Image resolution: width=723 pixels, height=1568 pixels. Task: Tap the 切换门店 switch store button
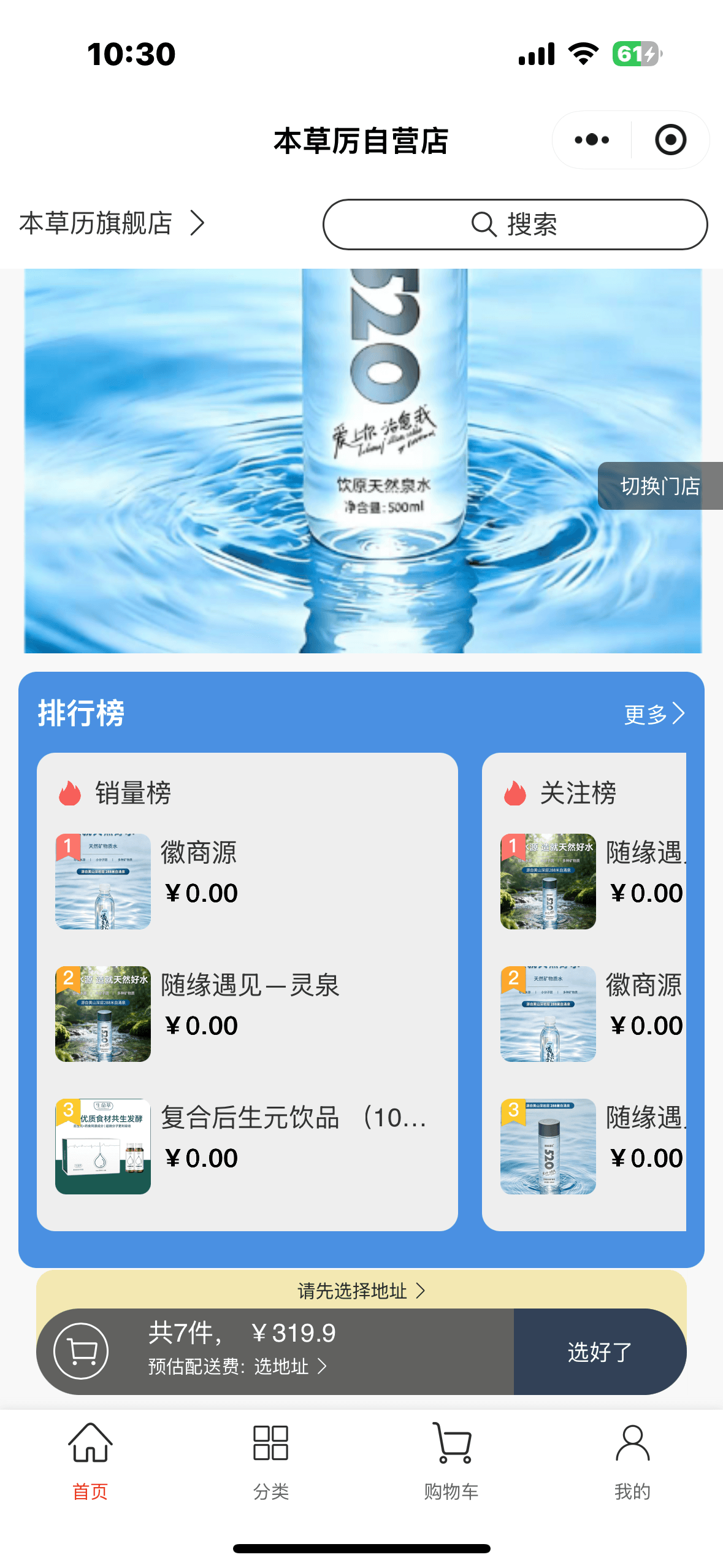pos(660,486)
